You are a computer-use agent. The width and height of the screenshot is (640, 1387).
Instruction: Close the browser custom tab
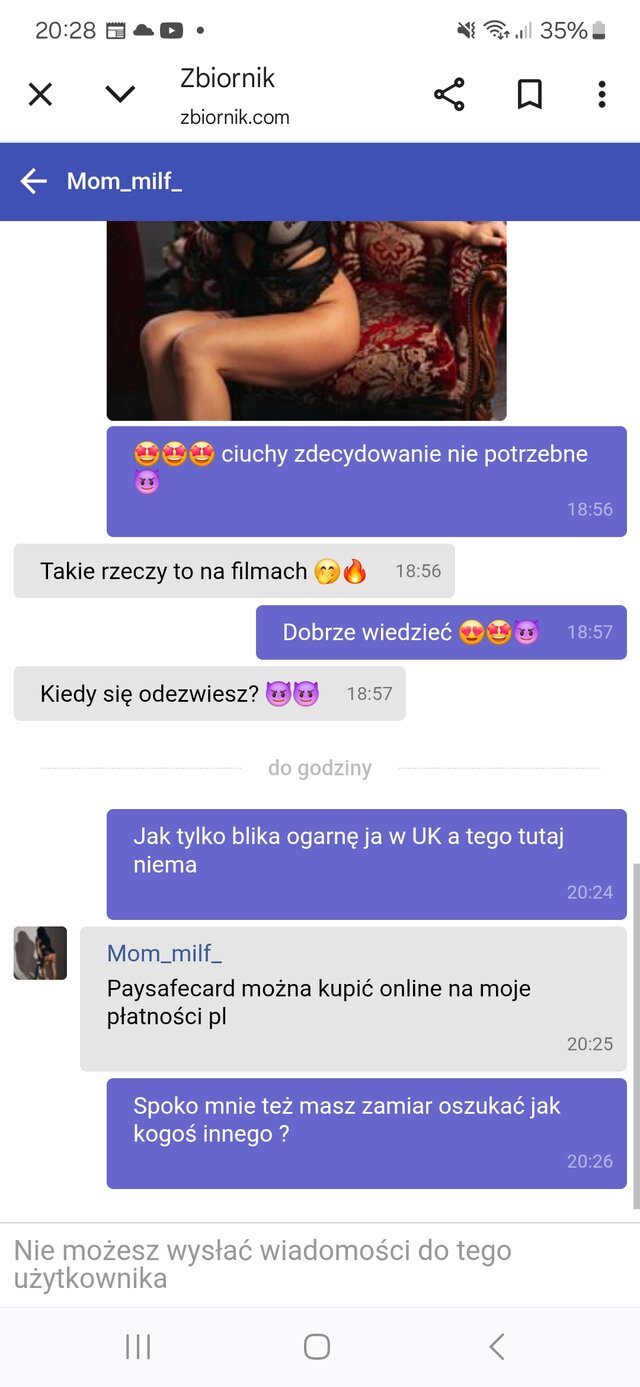pyautogui.click(x=40, y=95)
